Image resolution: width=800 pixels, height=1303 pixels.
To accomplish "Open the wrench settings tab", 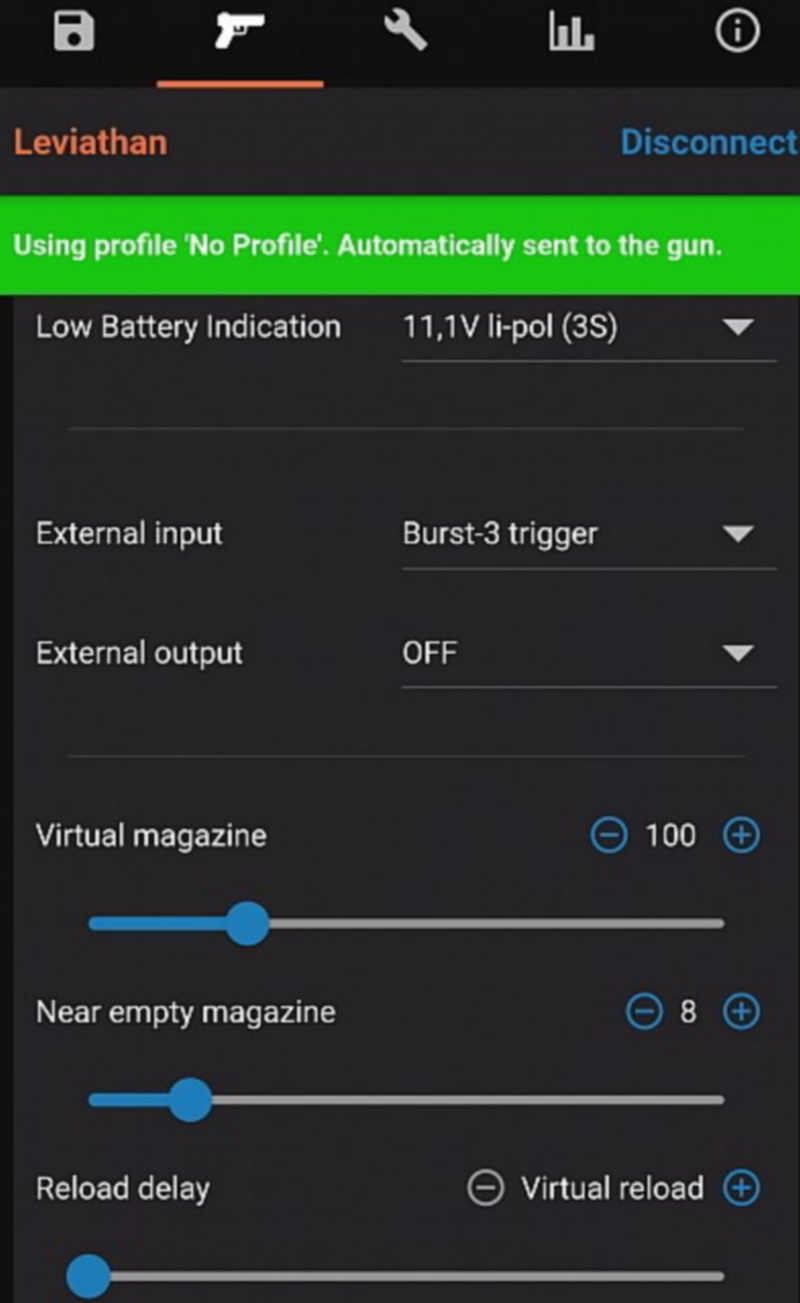I will (405, 32).
